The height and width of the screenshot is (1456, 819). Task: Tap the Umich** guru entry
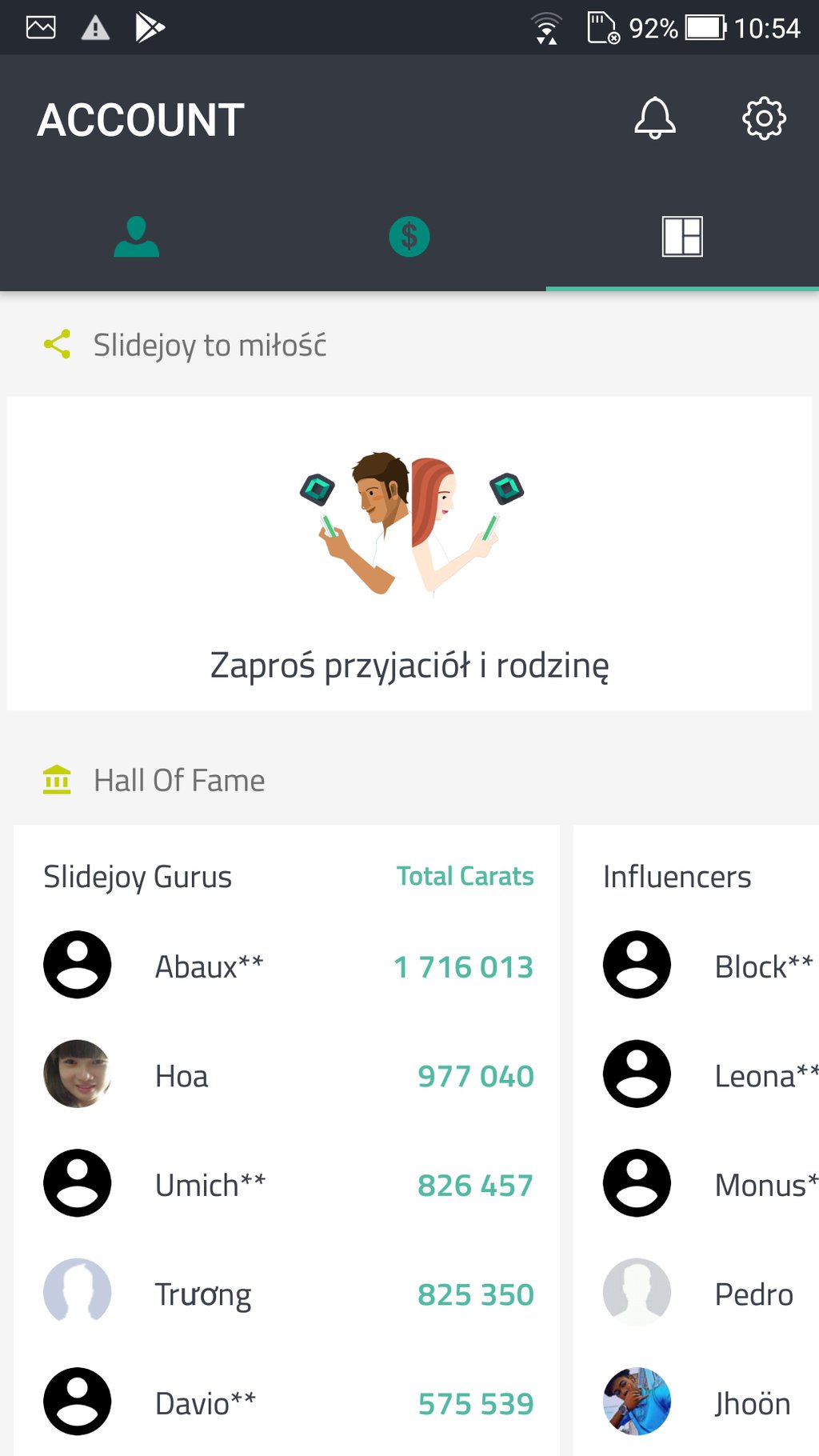(286, 1184)
